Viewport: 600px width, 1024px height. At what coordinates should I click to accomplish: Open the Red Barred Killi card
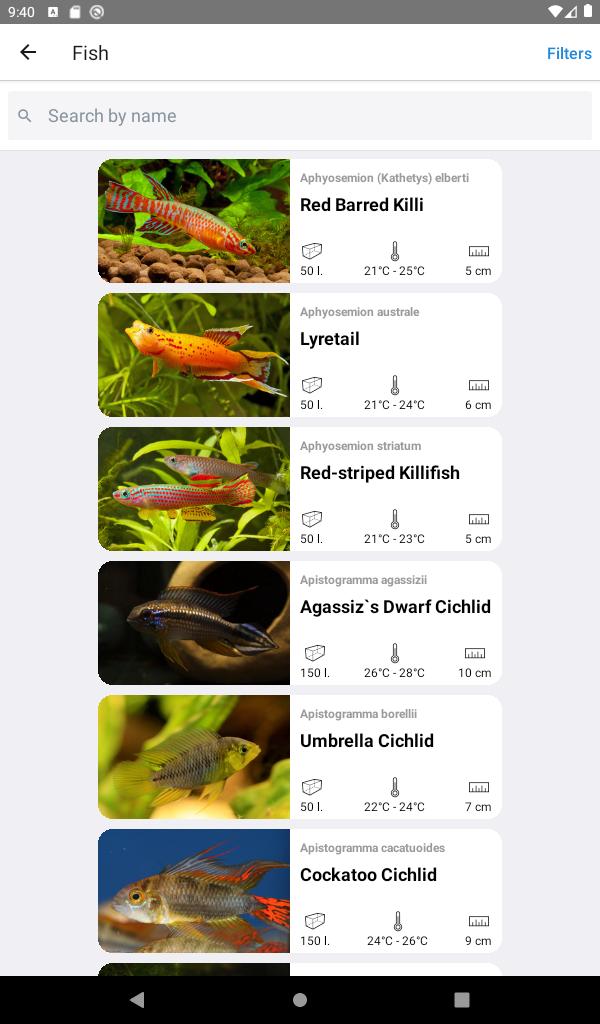300,221
